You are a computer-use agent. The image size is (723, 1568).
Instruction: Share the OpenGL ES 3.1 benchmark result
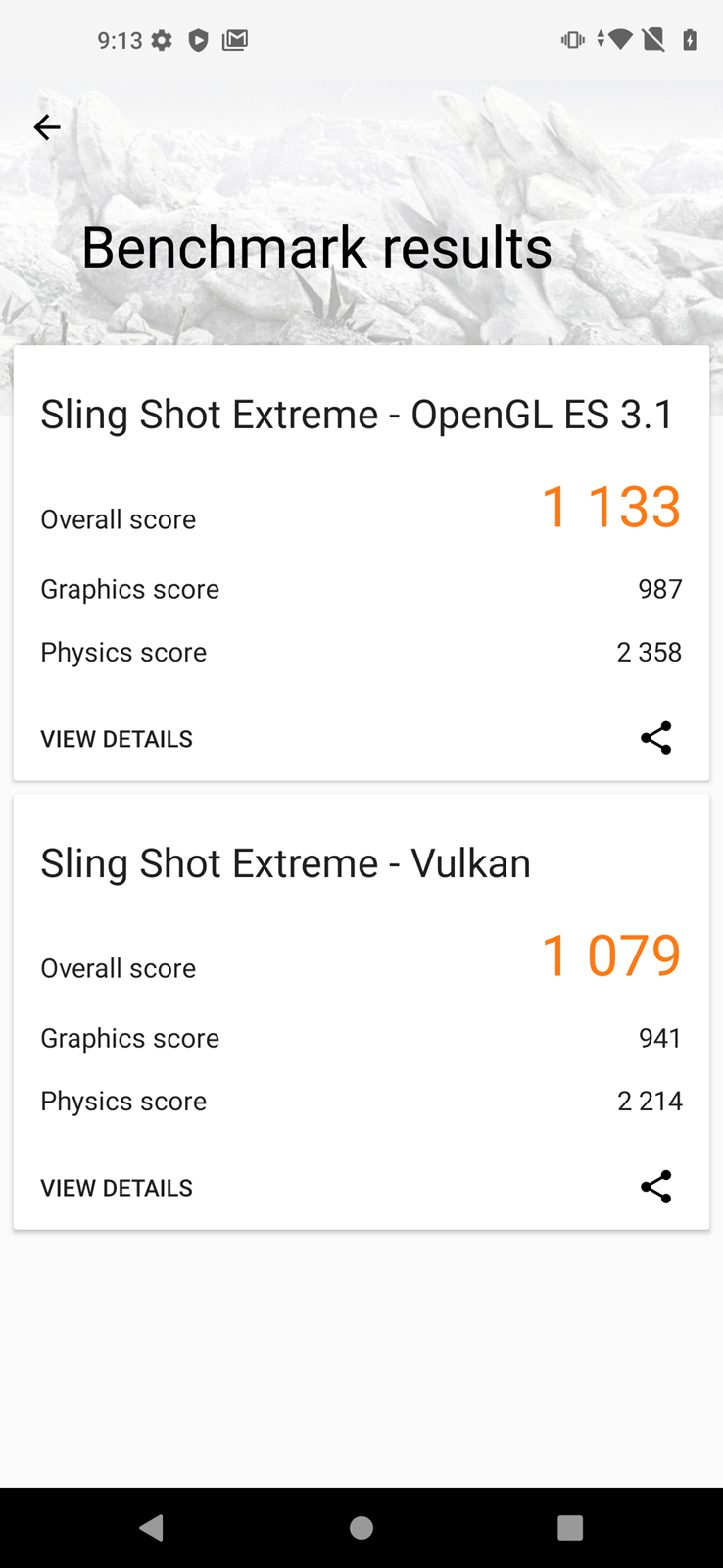pyautogui.click(x=655, y=738)
